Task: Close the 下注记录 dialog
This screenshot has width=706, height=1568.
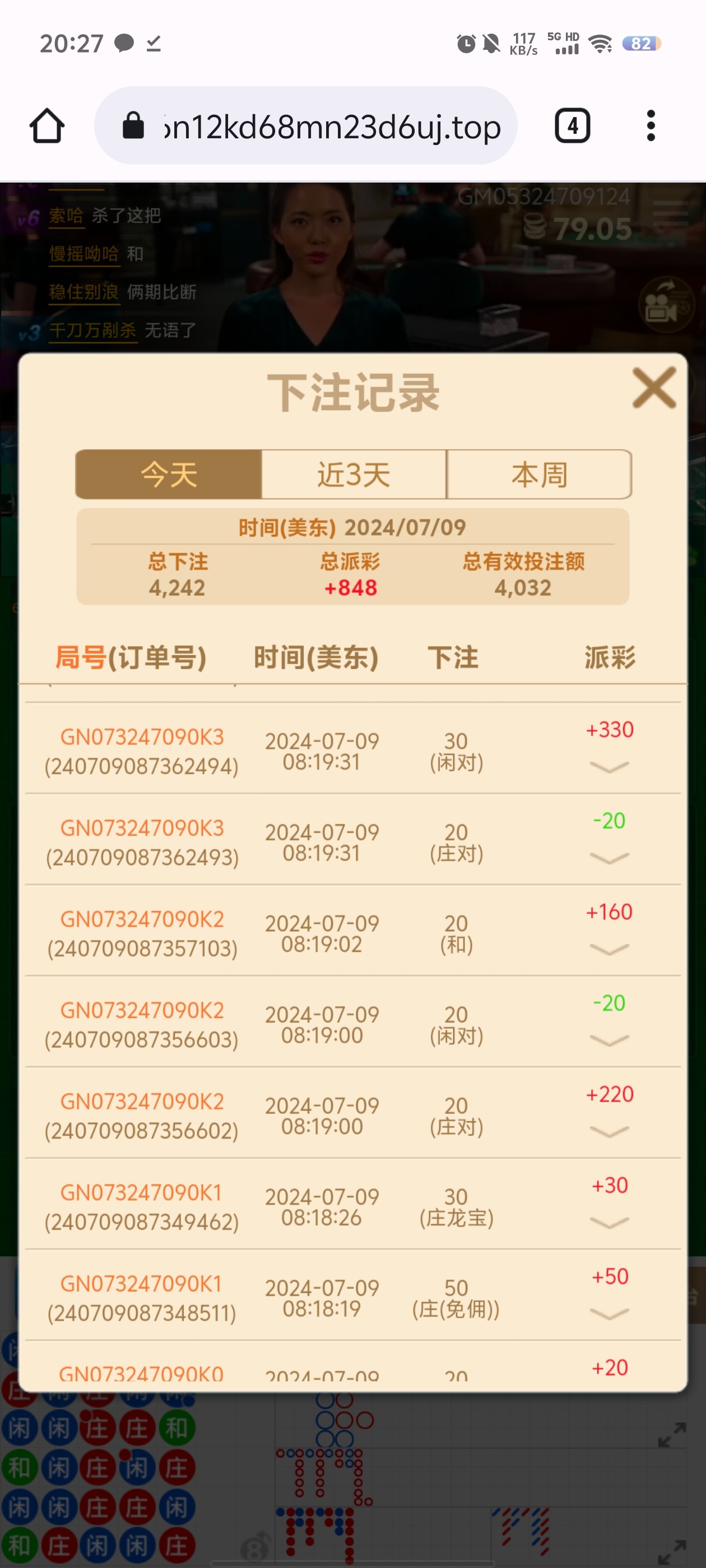Action: pyautogui.click(x=654, y=388)
